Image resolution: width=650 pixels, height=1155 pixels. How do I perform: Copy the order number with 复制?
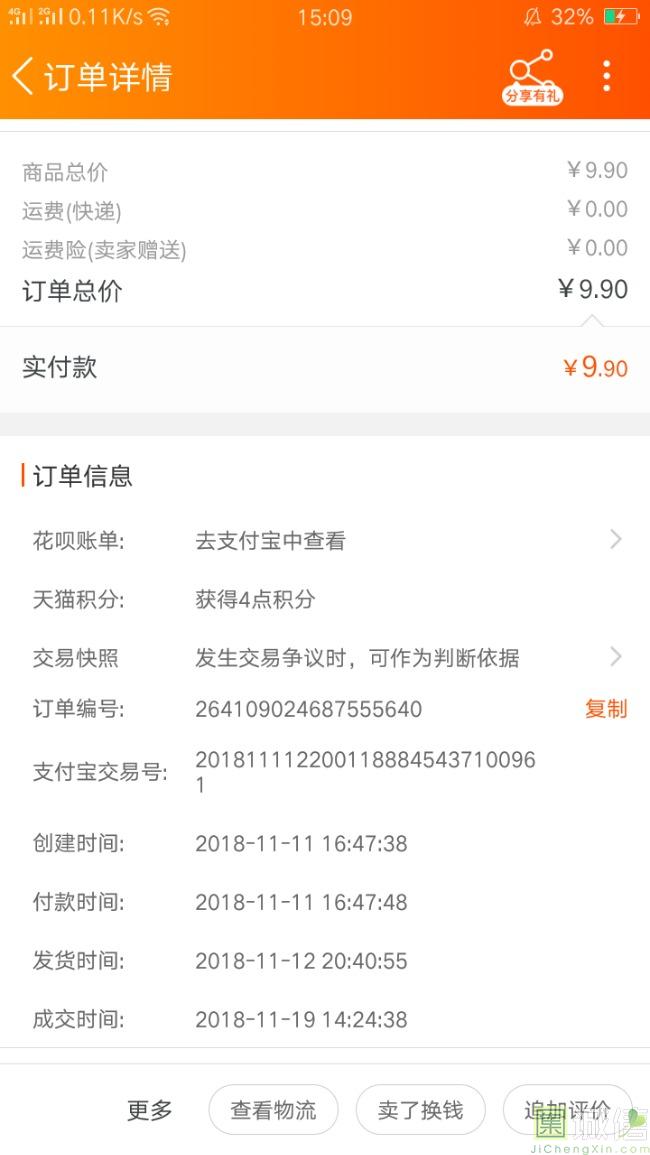coord(606,709)
